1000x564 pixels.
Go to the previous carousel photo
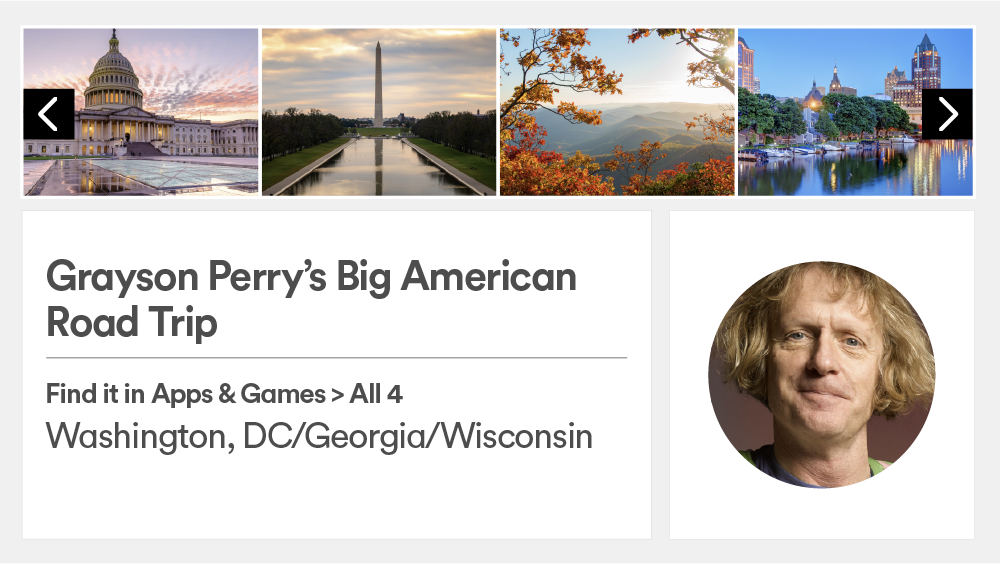(48, 114)
